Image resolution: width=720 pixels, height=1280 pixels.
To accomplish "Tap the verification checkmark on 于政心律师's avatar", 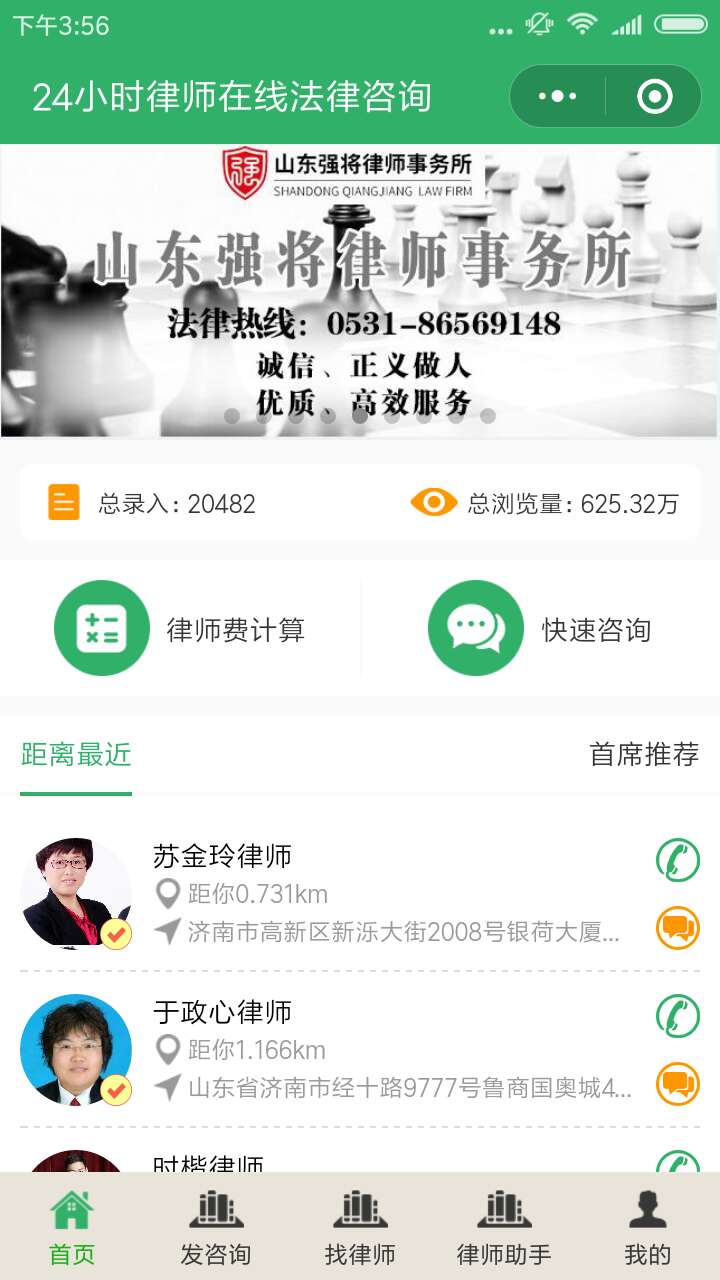I will point(116,1090).
